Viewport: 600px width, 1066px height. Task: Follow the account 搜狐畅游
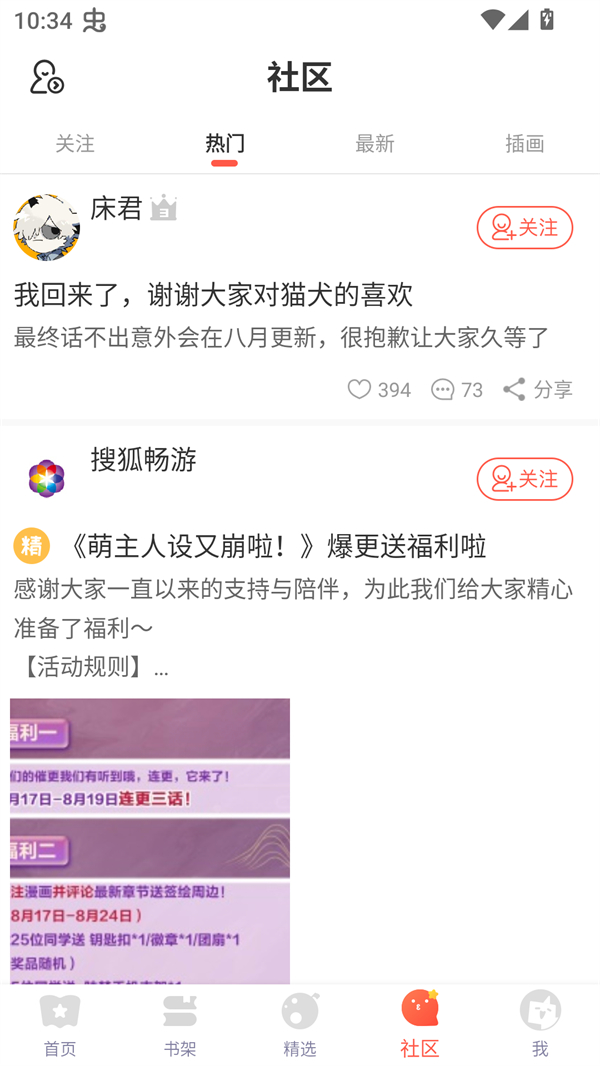[x=524, y=479]
